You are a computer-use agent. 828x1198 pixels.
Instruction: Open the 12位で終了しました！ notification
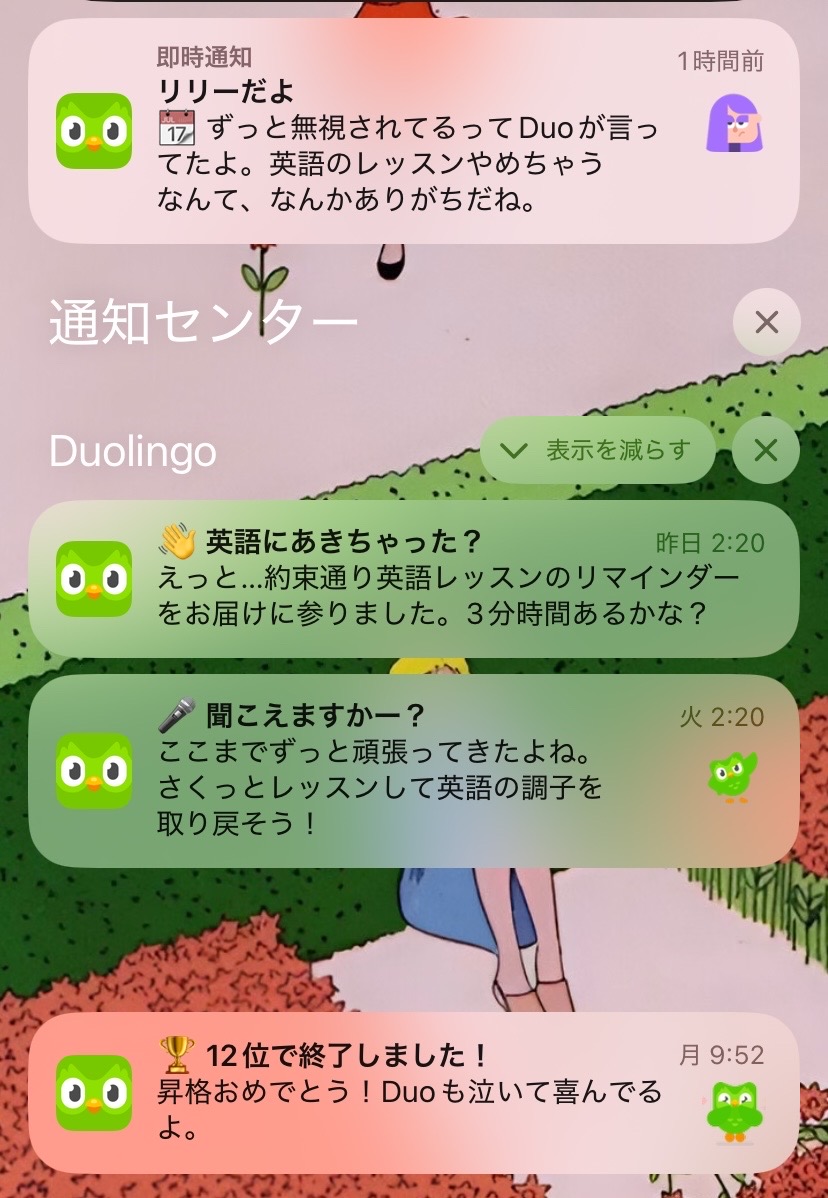[413, 1092]
